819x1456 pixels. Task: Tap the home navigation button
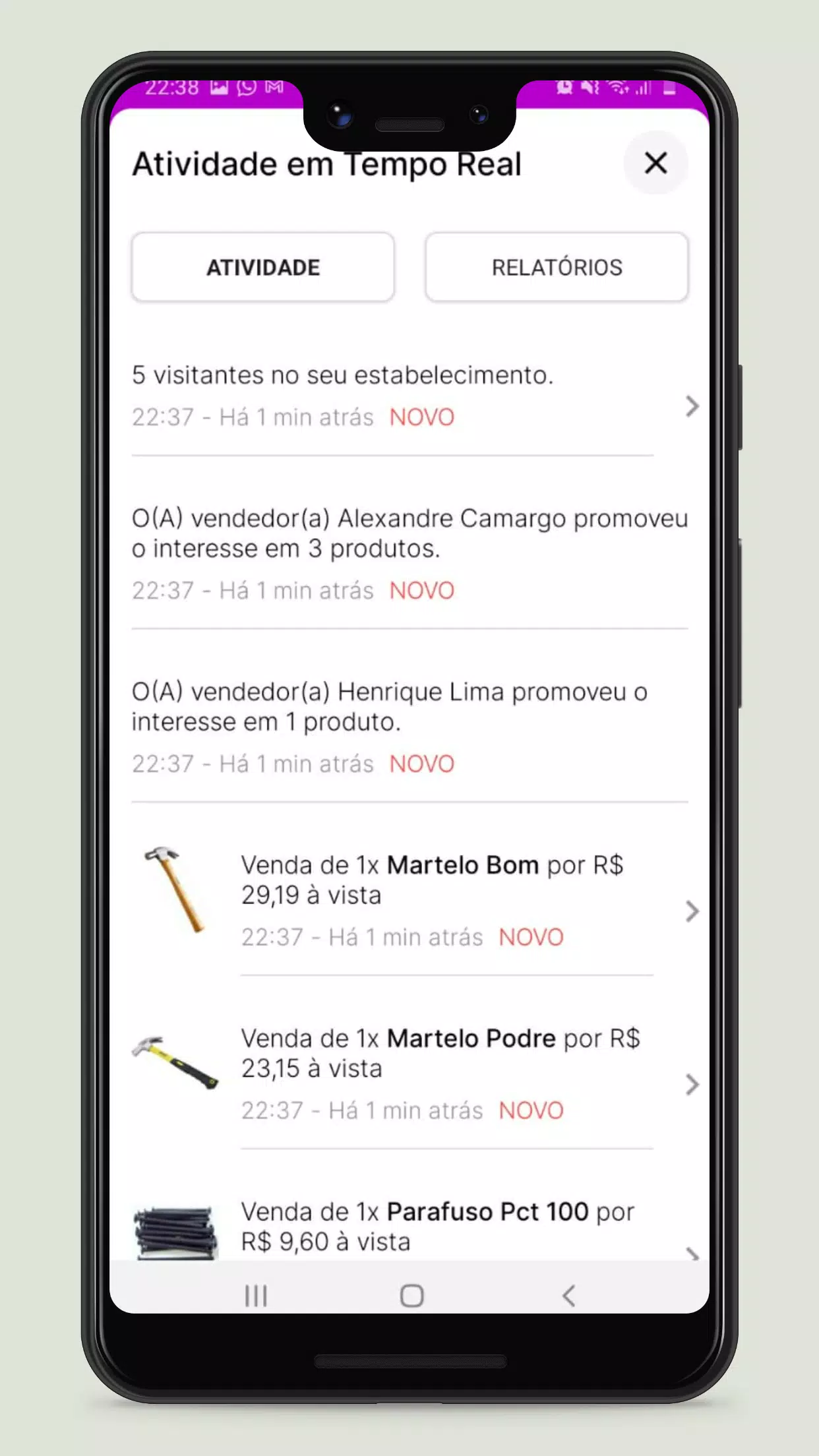pyautogui.click(x=411, y=1295)
